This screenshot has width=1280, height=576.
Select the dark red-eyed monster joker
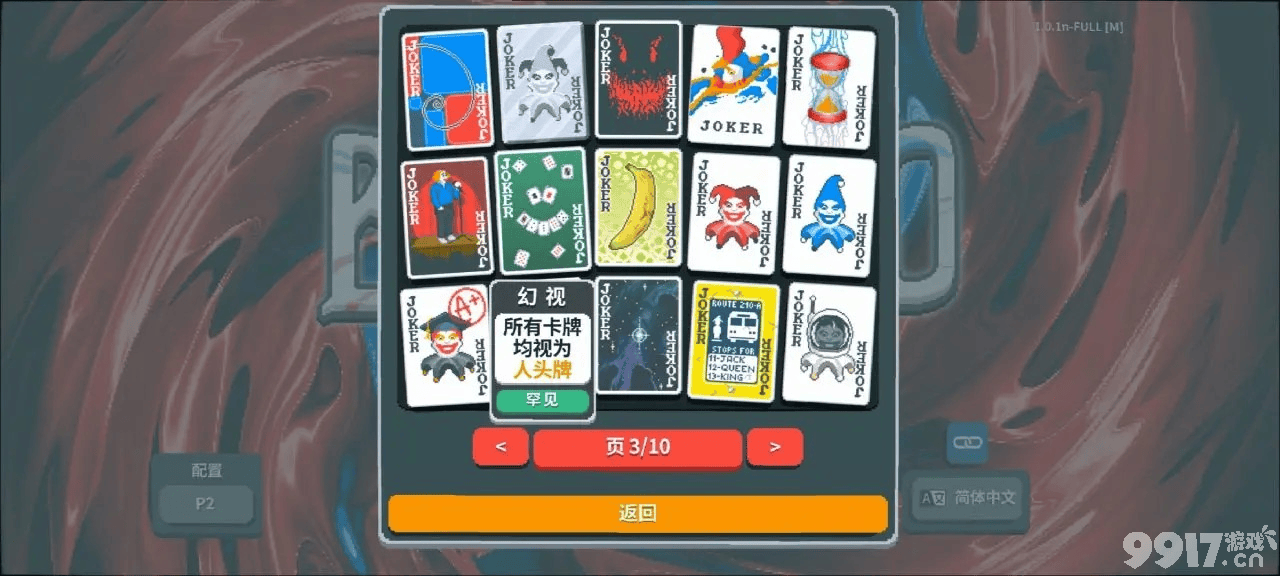pyautogui.click(x=638, y=80)
